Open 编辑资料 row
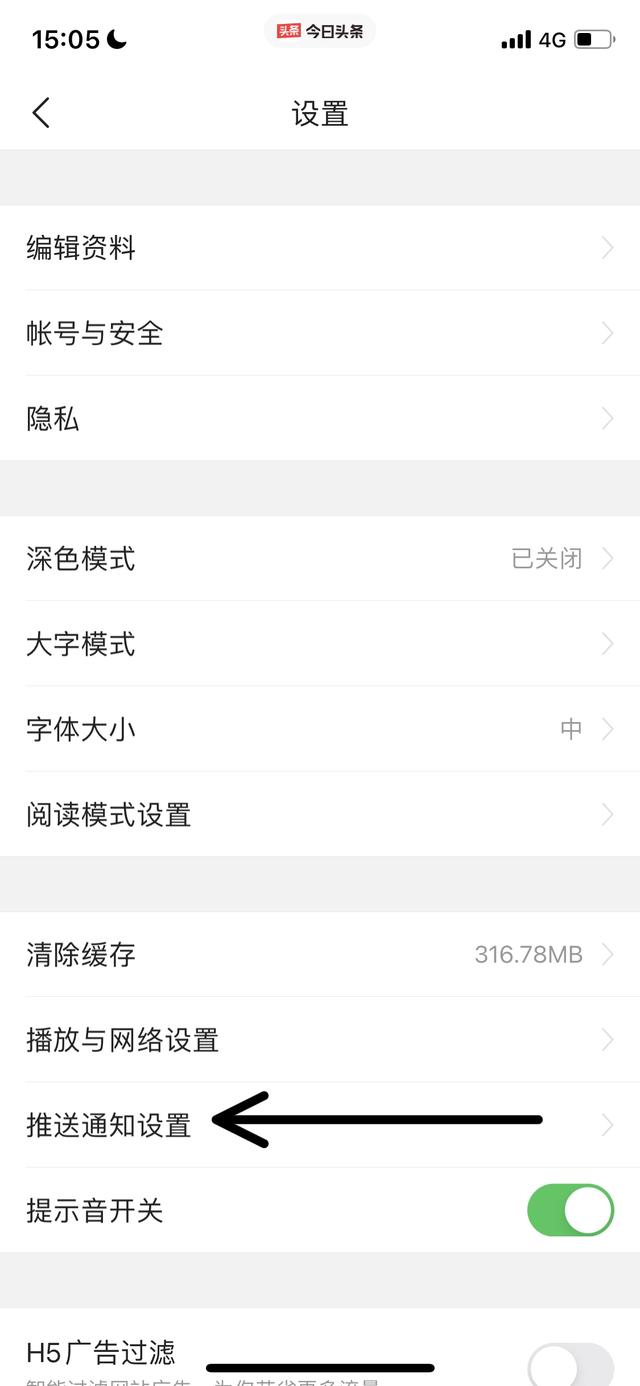Screen dimensions: 640x1386 pyautogui.click(x=320, y=248)
